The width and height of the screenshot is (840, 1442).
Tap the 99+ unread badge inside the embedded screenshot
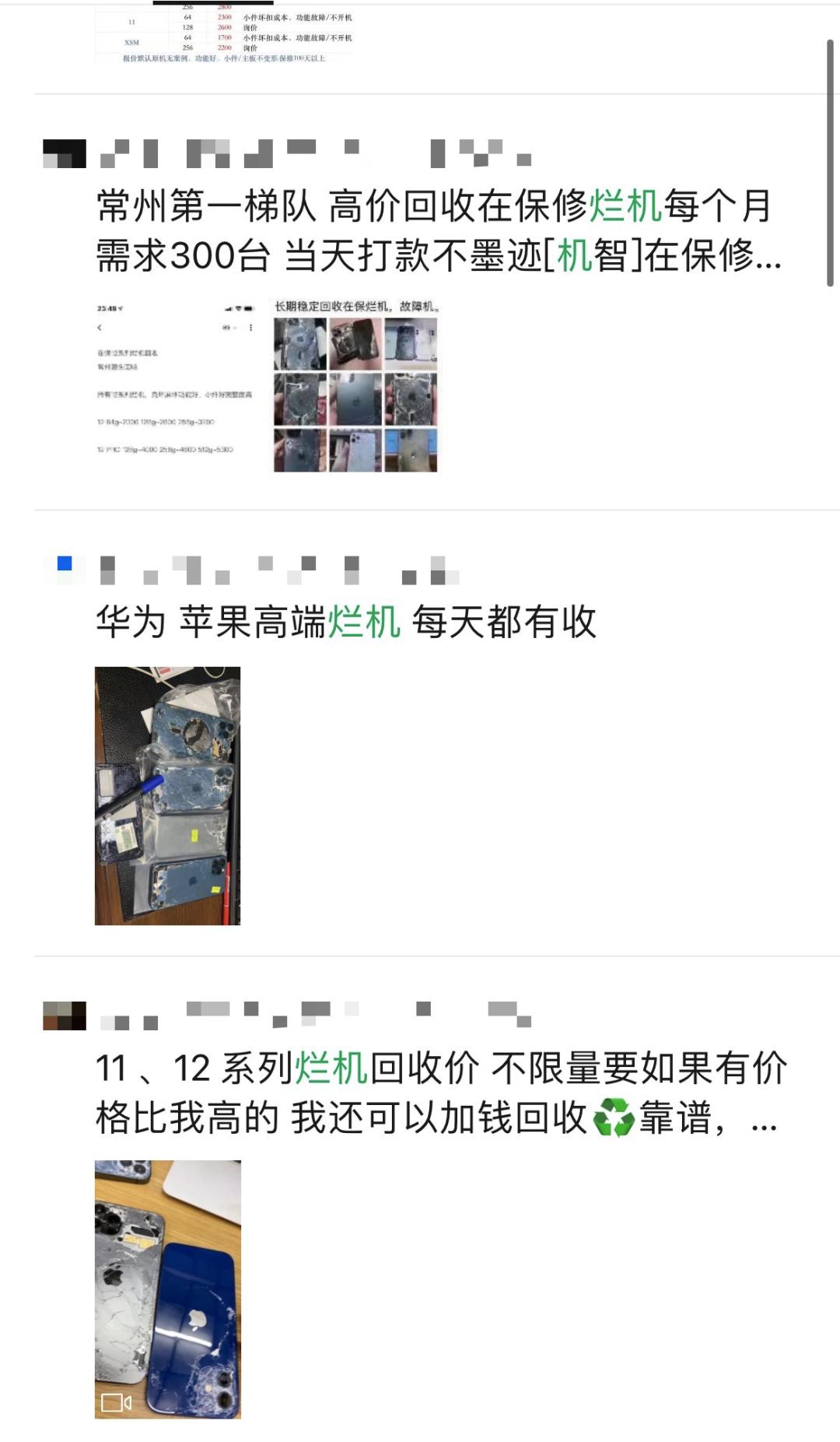tap(226, 328)
